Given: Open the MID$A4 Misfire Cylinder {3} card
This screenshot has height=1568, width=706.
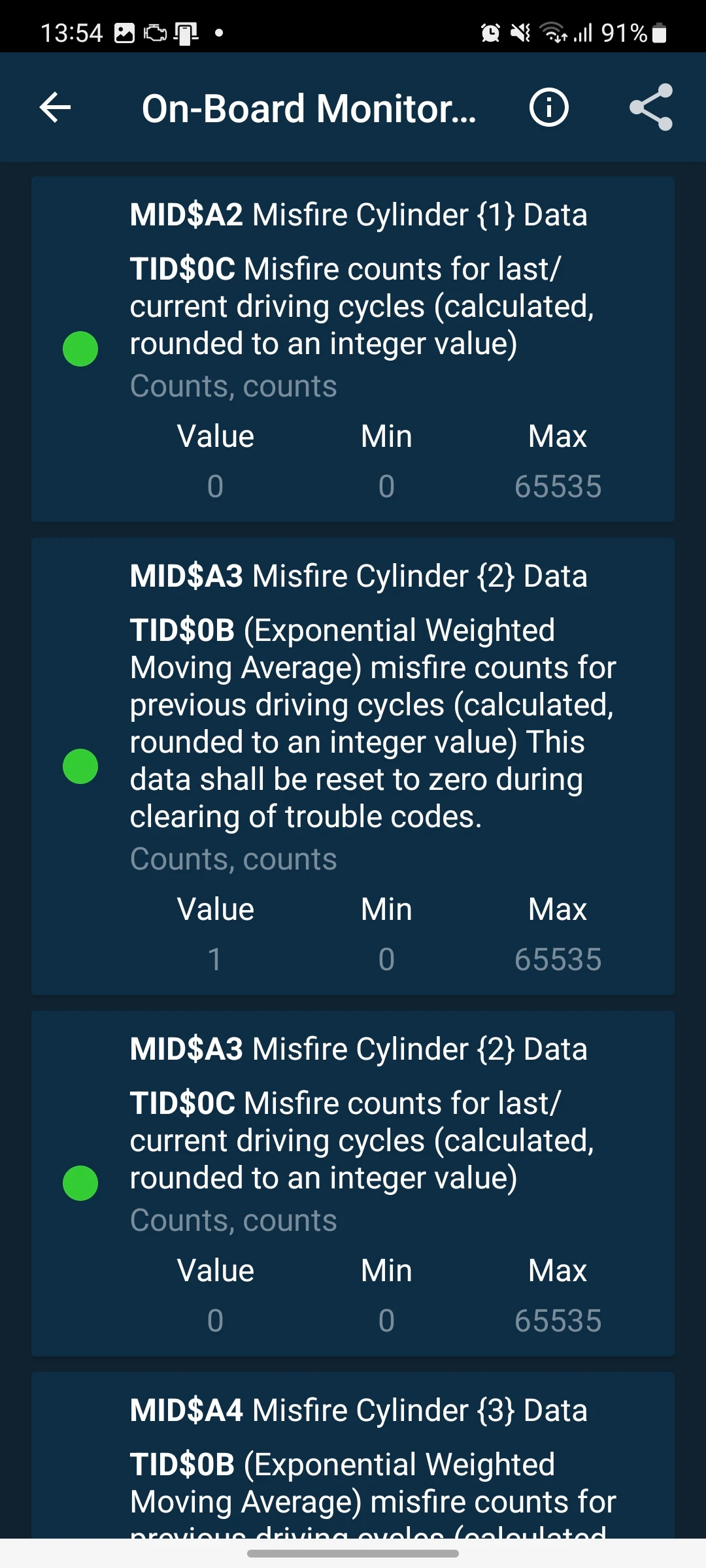Looking at the screenshot, I should pyautogui.click(x=353, y=1455).
